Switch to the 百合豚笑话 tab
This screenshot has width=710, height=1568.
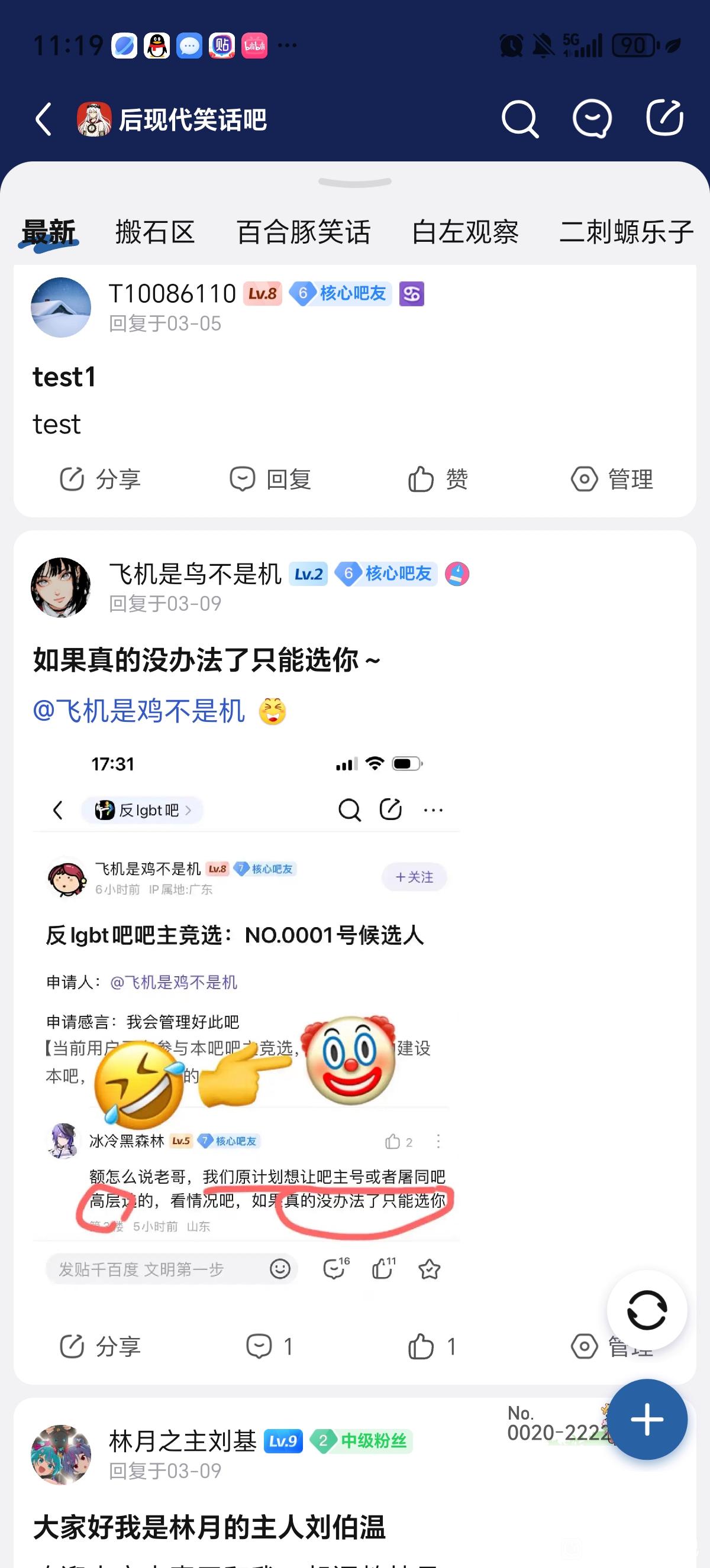304,232
